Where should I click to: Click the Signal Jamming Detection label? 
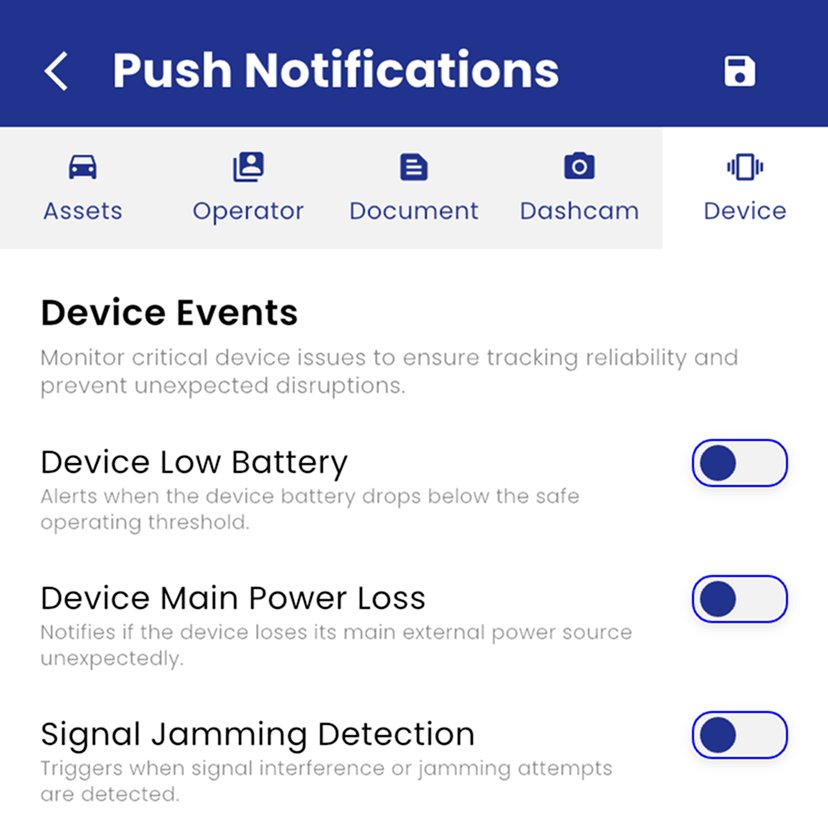pyautogui.click(x=257, y=734)
